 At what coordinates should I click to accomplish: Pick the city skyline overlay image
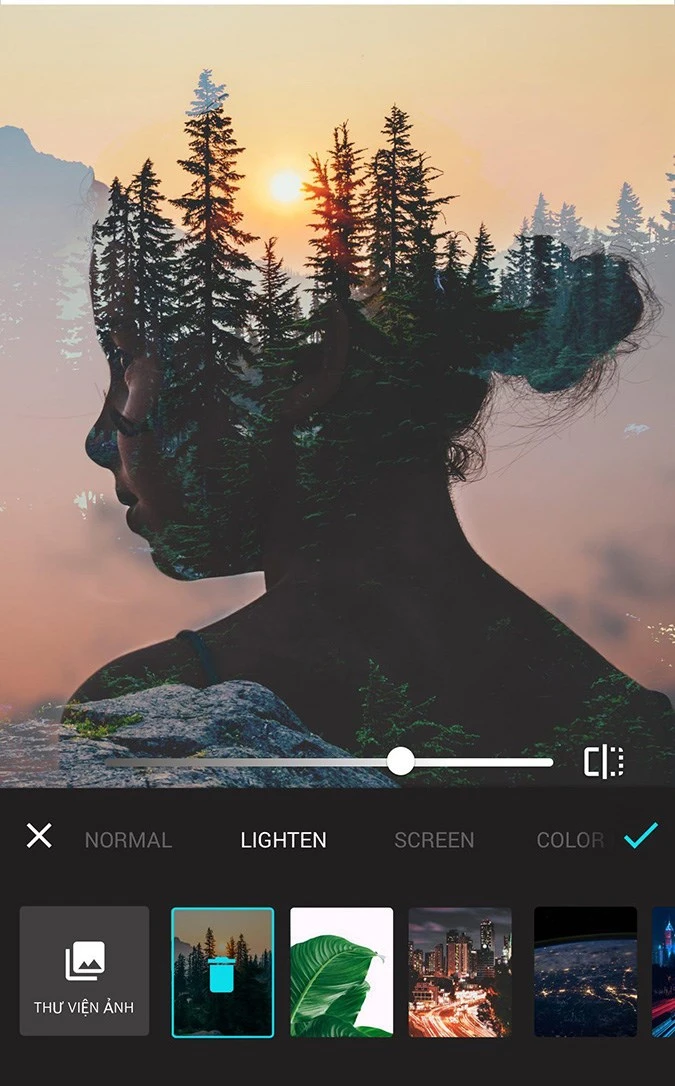pyautogui.click(x=460, y=972)
